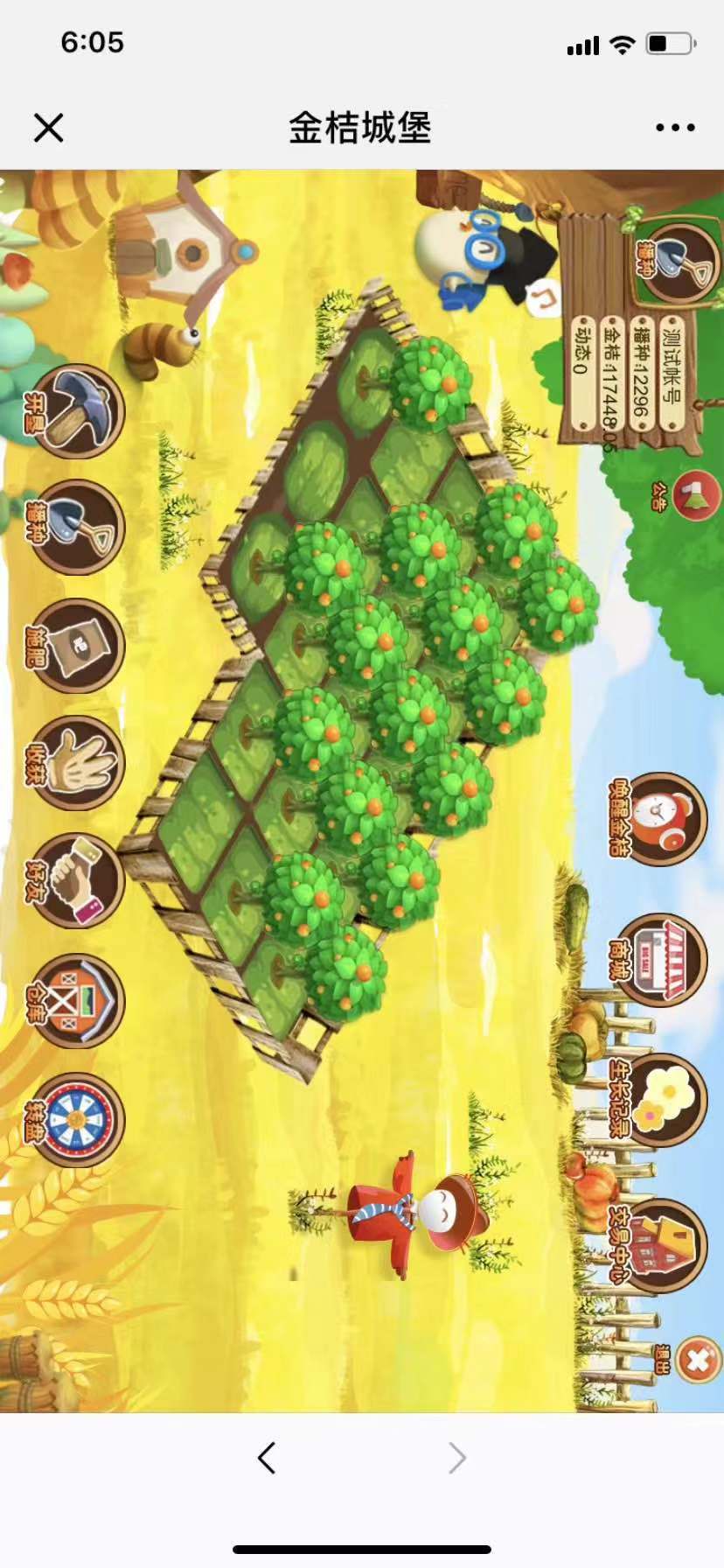Open the 仓库 warehouse barn button
The height and width of the screenshot is (1568, 724).
pos(75,1001)
